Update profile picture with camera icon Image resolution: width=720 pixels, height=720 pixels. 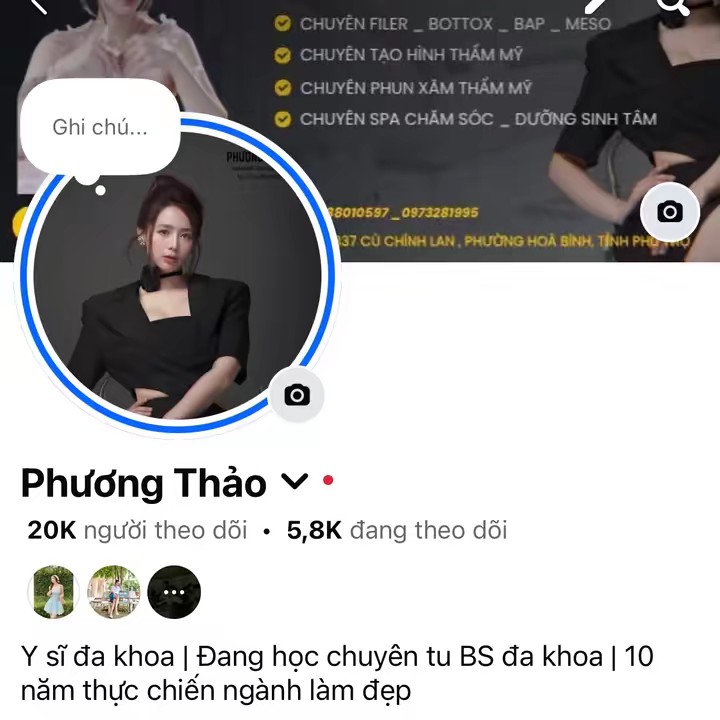(x=296, y=395)
